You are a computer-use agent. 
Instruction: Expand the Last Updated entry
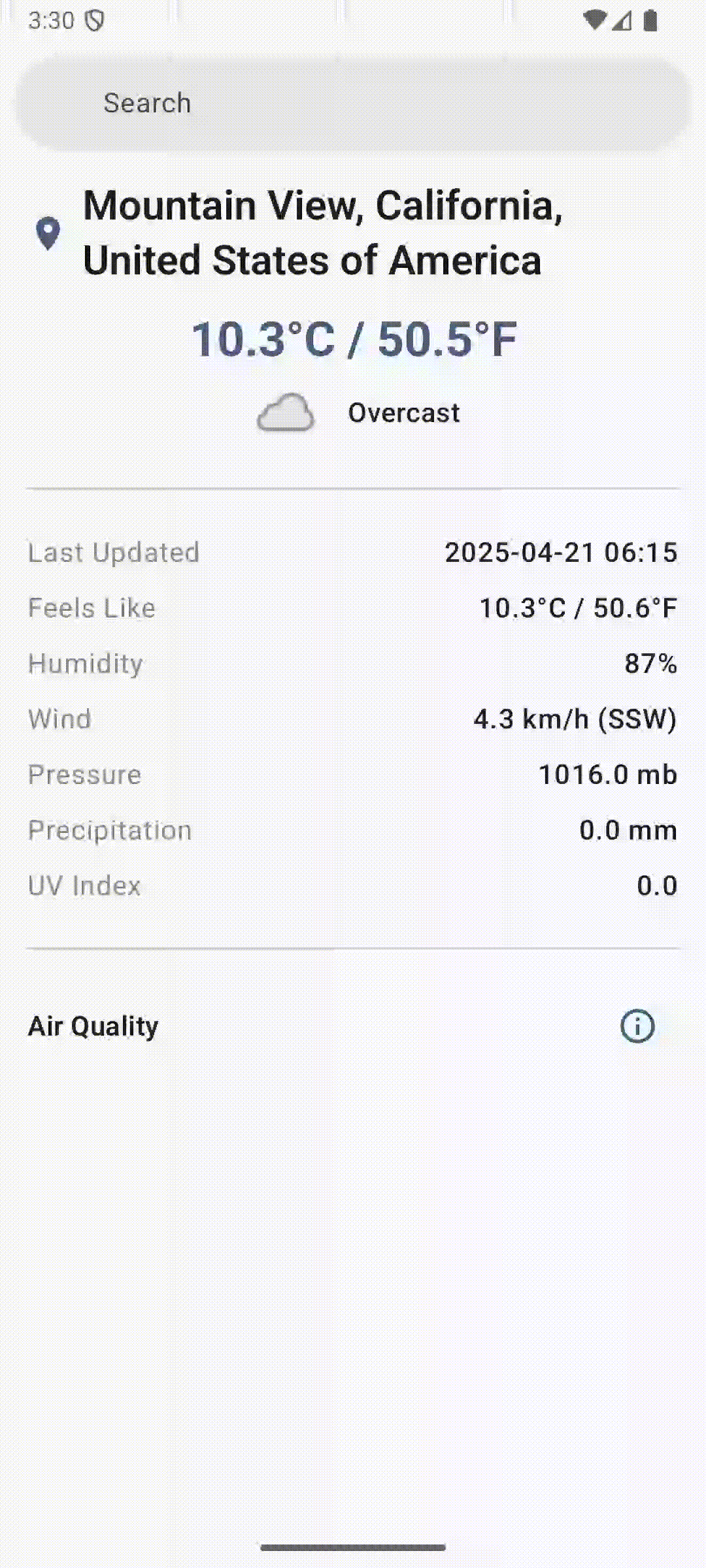353,552
